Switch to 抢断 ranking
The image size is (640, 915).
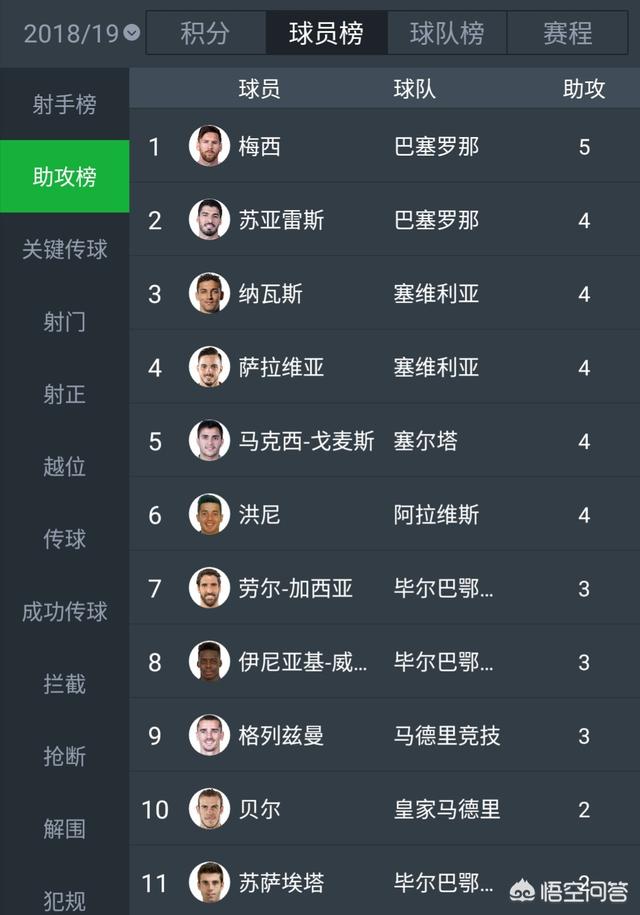tap(64, 756)
